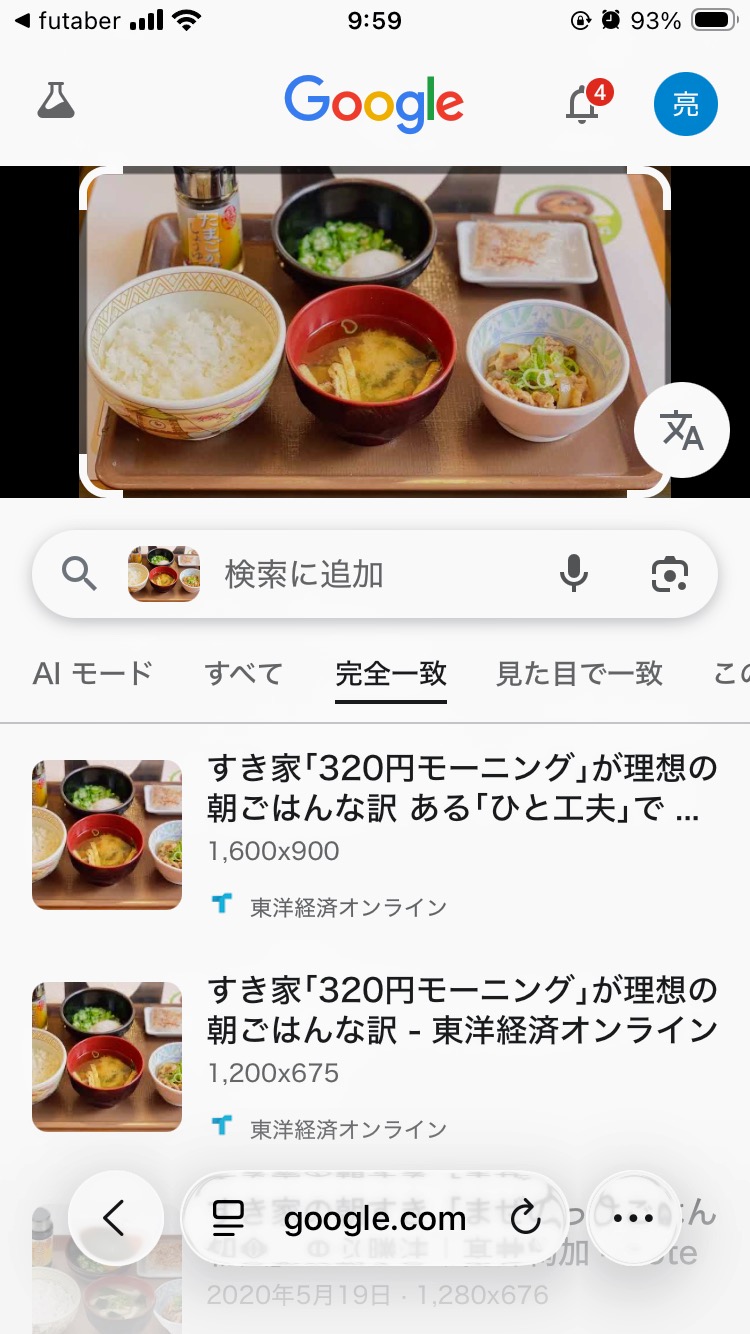Image resolution: width=750 pixels, height=1334 pixels.
Task: Open Google Lens camera search
Action: (669, 574)
